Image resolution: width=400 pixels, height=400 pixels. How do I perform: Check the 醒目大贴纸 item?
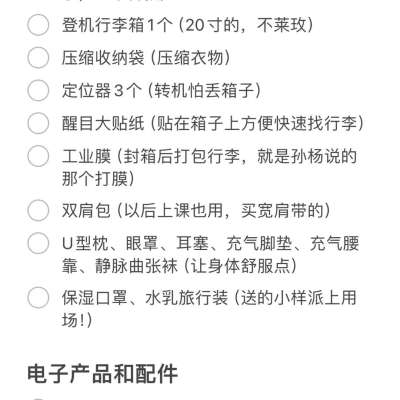click(38, 123)
